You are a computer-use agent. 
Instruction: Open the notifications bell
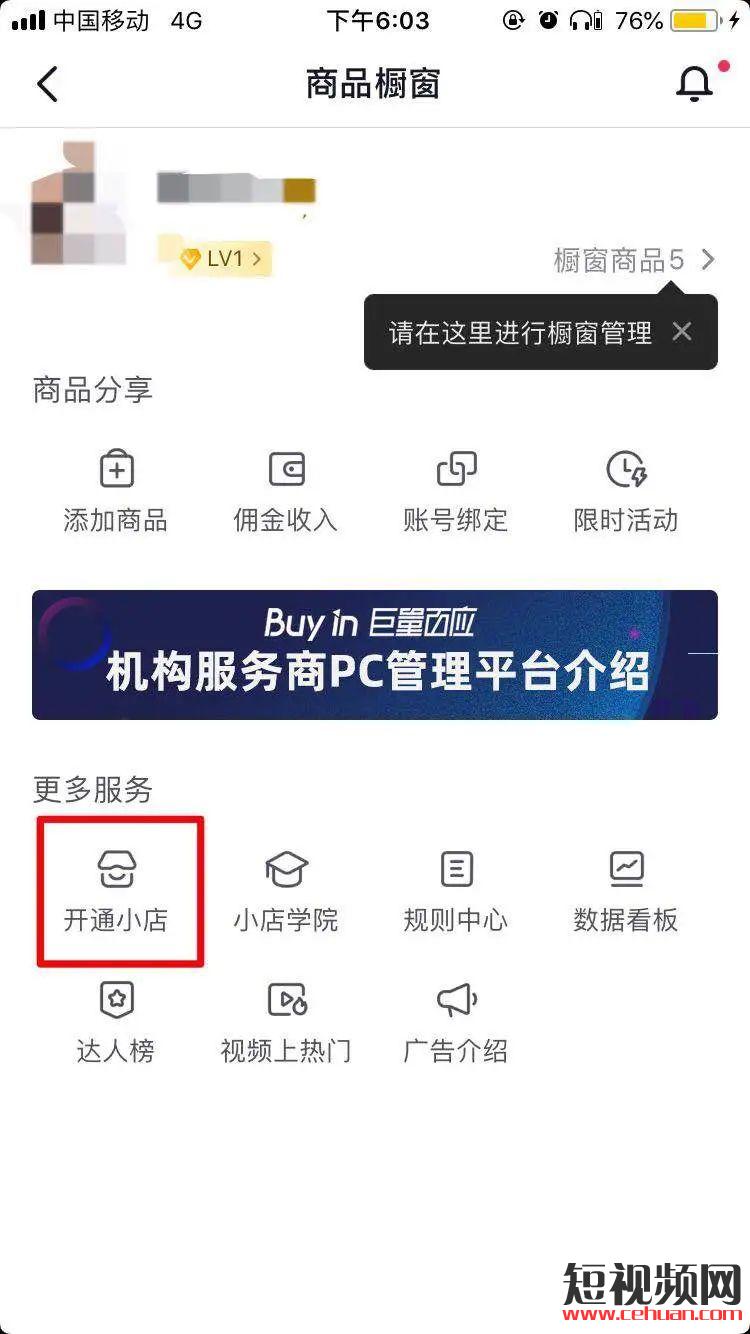[x=694, y=84]
